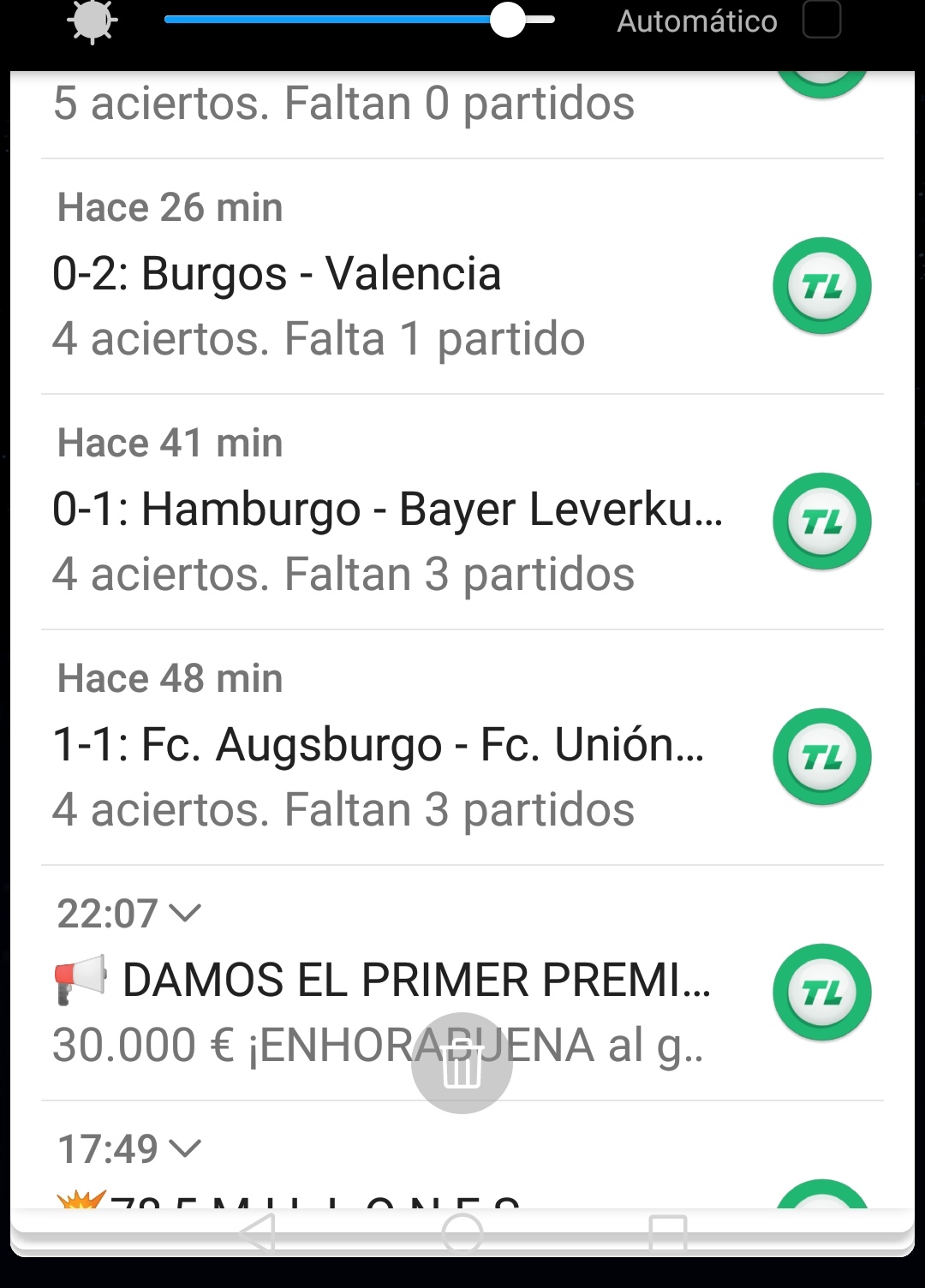Image resolution: width=925 pixels, height=1288 pixels.
Task: Enable the Automático brightness checkbox
Action: (821, 20)
